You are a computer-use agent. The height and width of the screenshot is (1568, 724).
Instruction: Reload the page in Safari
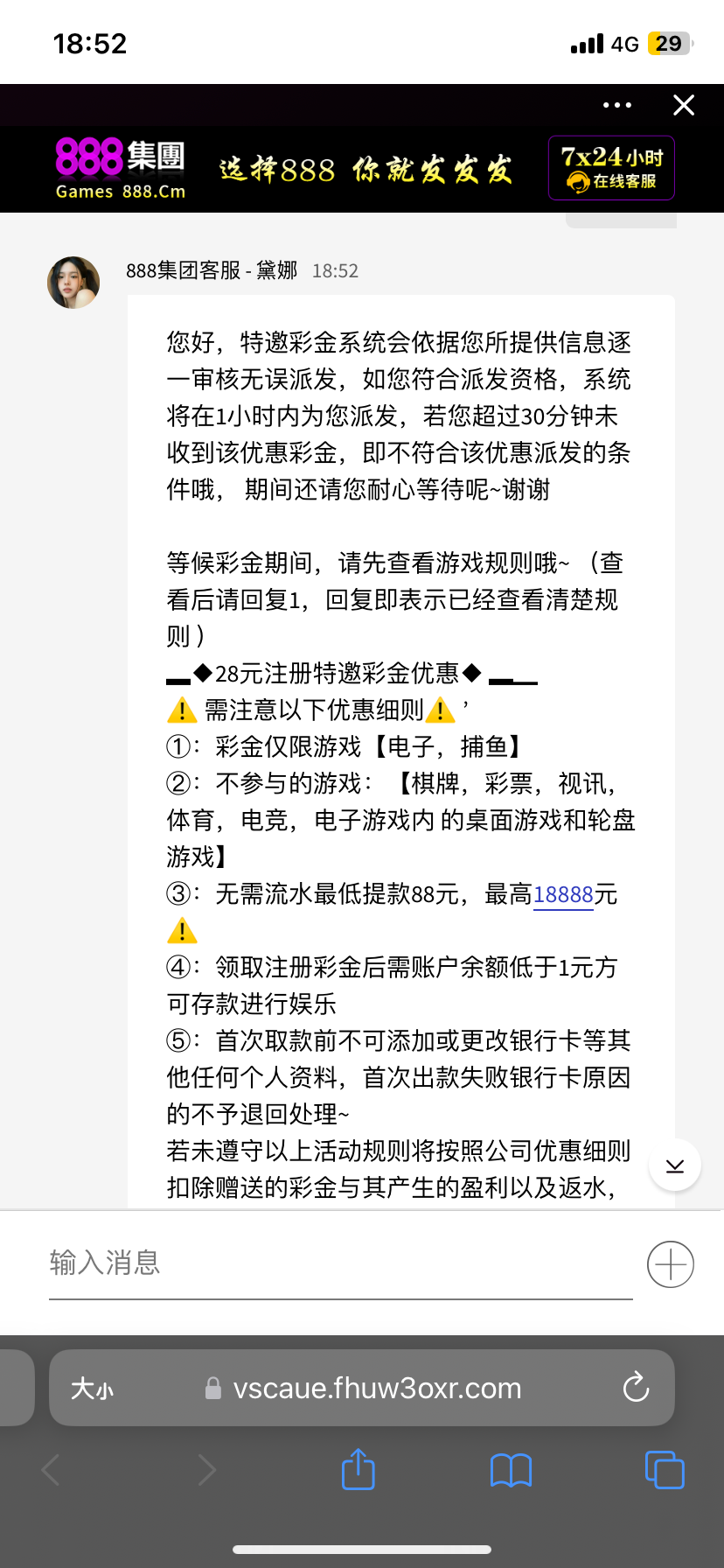pyautogui.click(x=636, y=1388)
